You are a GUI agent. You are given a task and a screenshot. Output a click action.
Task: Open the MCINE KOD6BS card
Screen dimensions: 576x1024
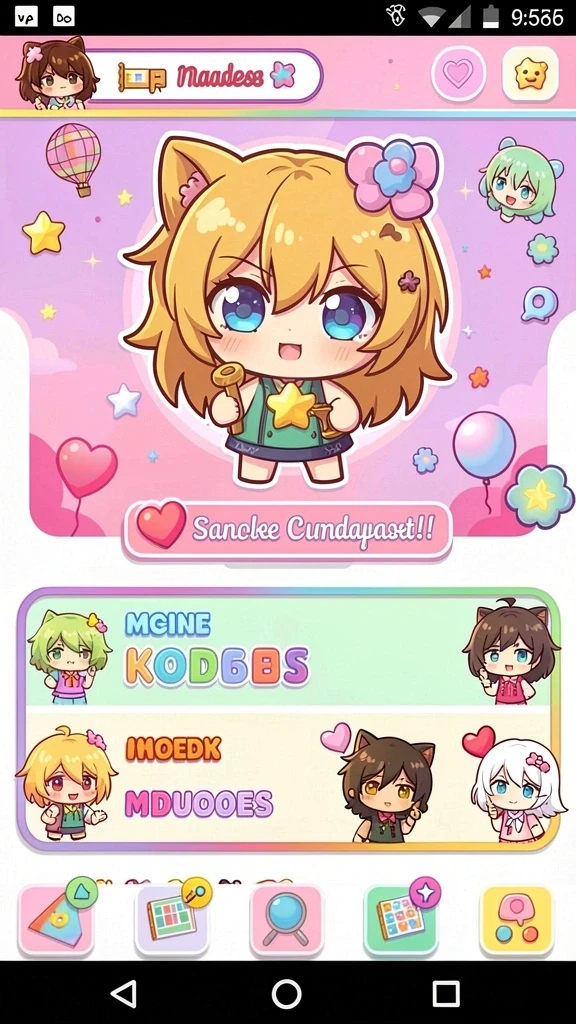click(x=288, y=650)
